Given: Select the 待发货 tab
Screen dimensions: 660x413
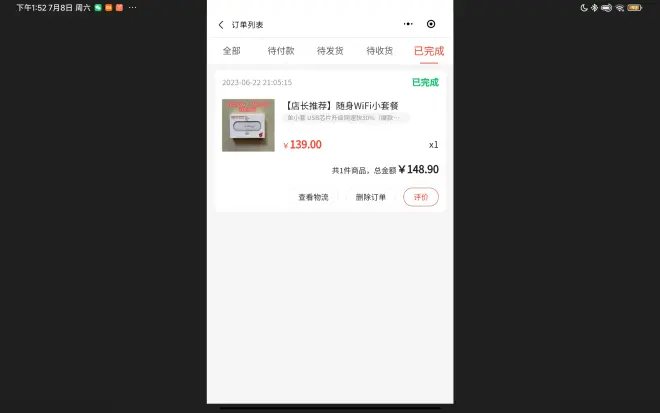Looking at the screenshot, I should tap(330, 51).
